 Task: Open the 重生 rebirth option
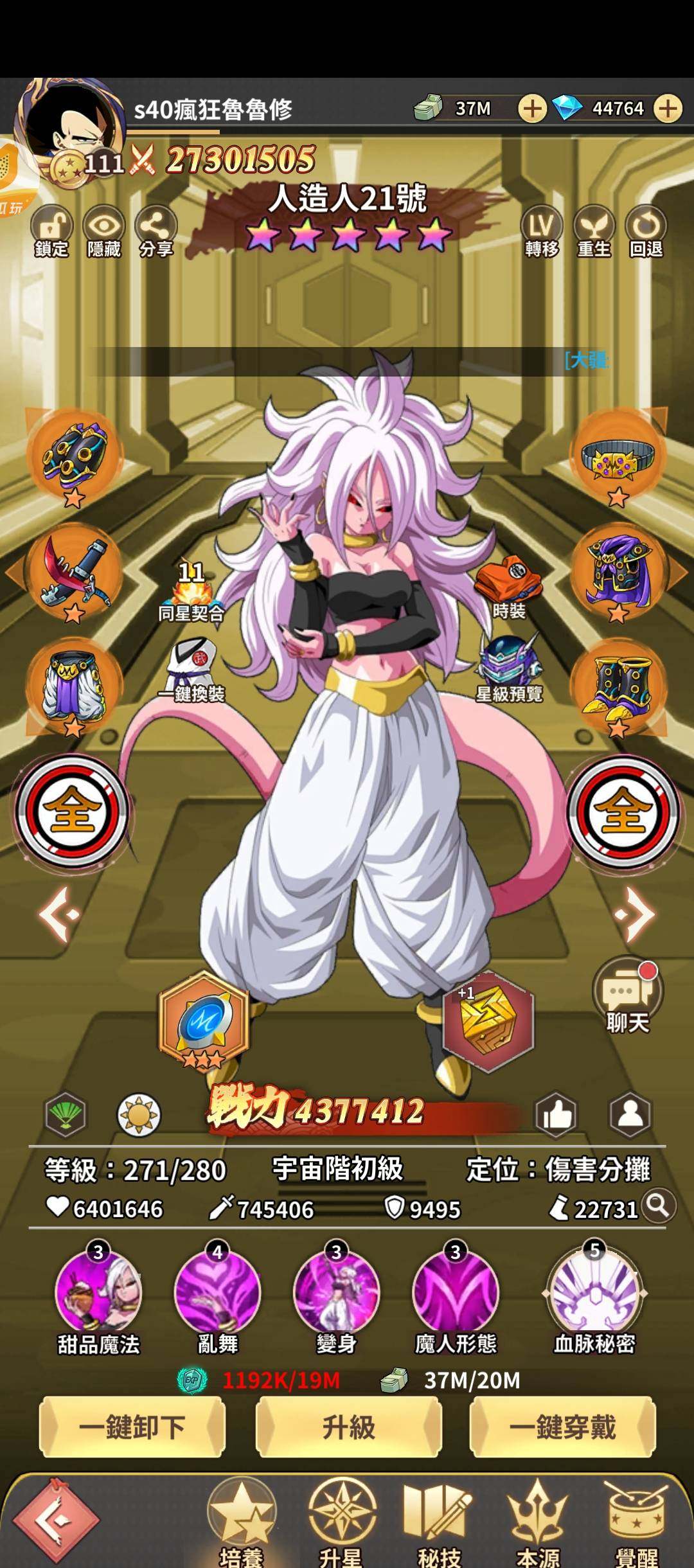click(594, 230)
